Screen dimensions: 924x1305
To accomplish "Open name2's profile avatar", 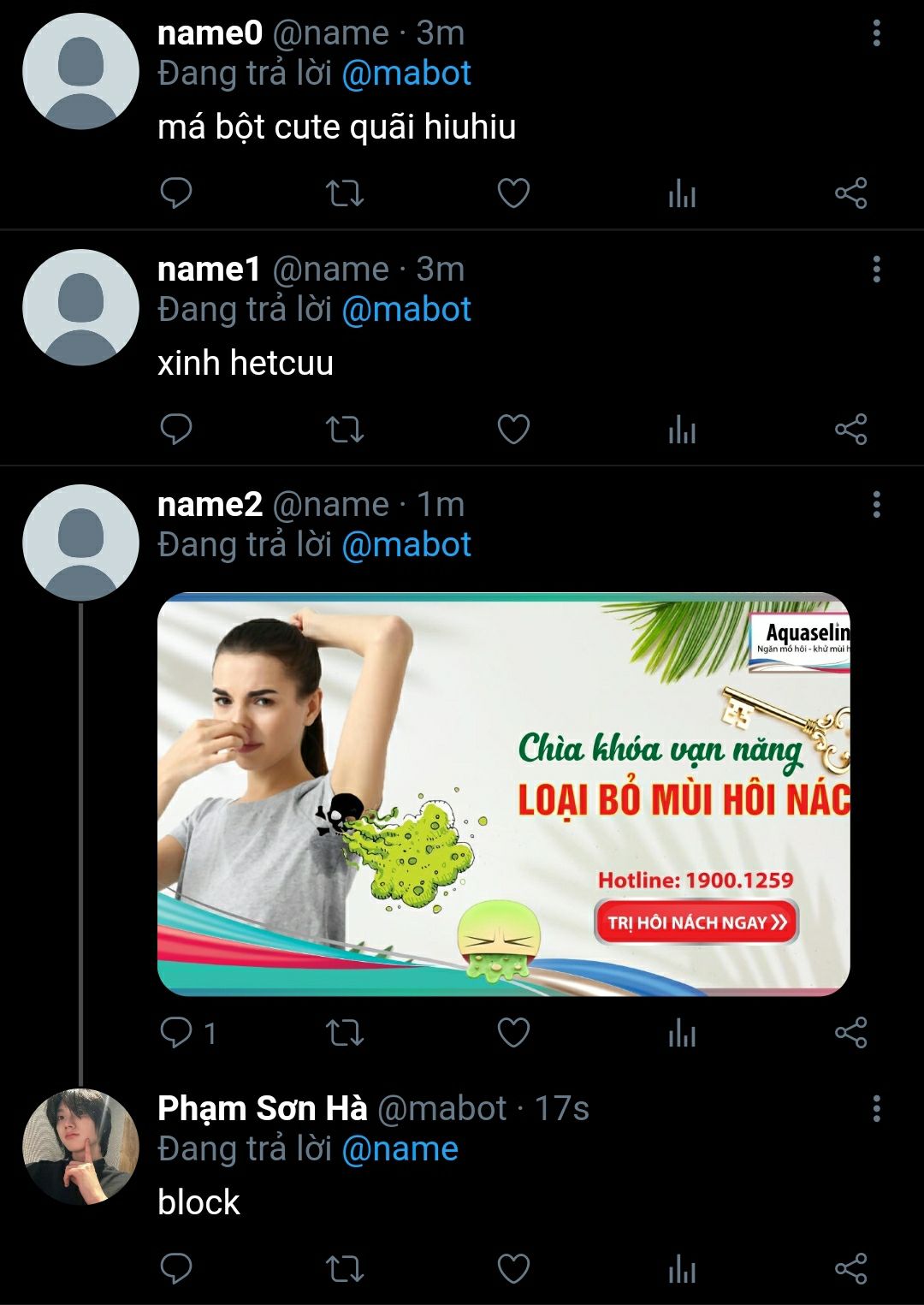I will (80, 543).
